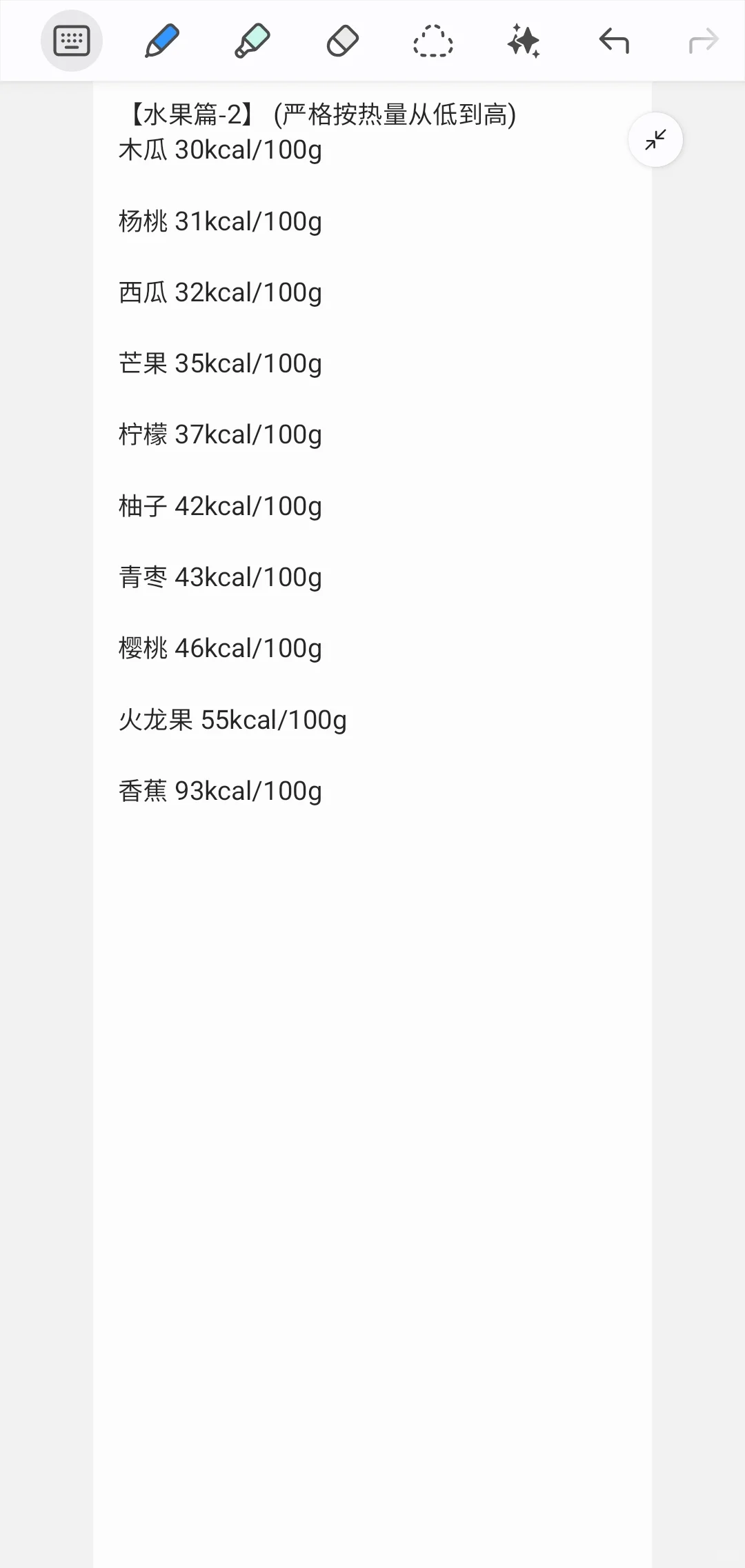745x1568 pixels.
Task: Collapse the note with the shrink button
Action: coord(655,140)
